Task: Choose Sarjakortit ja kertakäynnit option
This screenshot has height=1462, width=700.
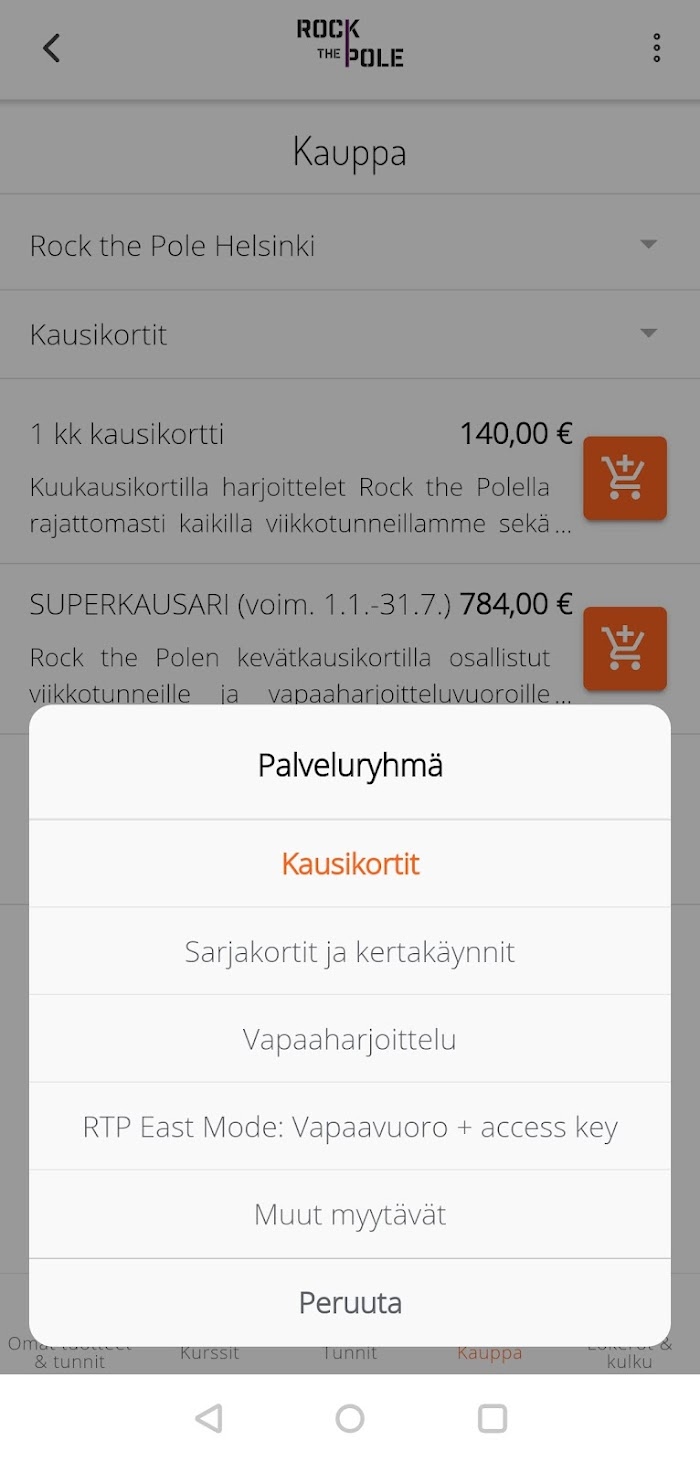Action: tap(350, 951)
